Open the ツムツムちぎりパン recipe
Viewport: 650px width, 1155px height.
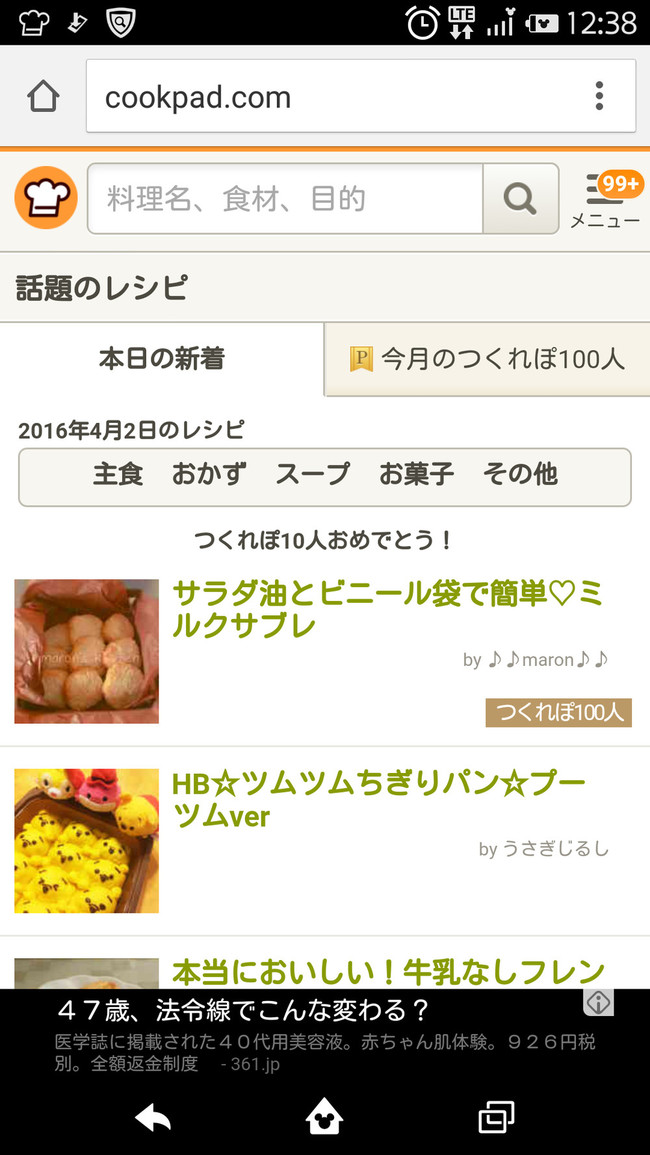click(379, 800)
